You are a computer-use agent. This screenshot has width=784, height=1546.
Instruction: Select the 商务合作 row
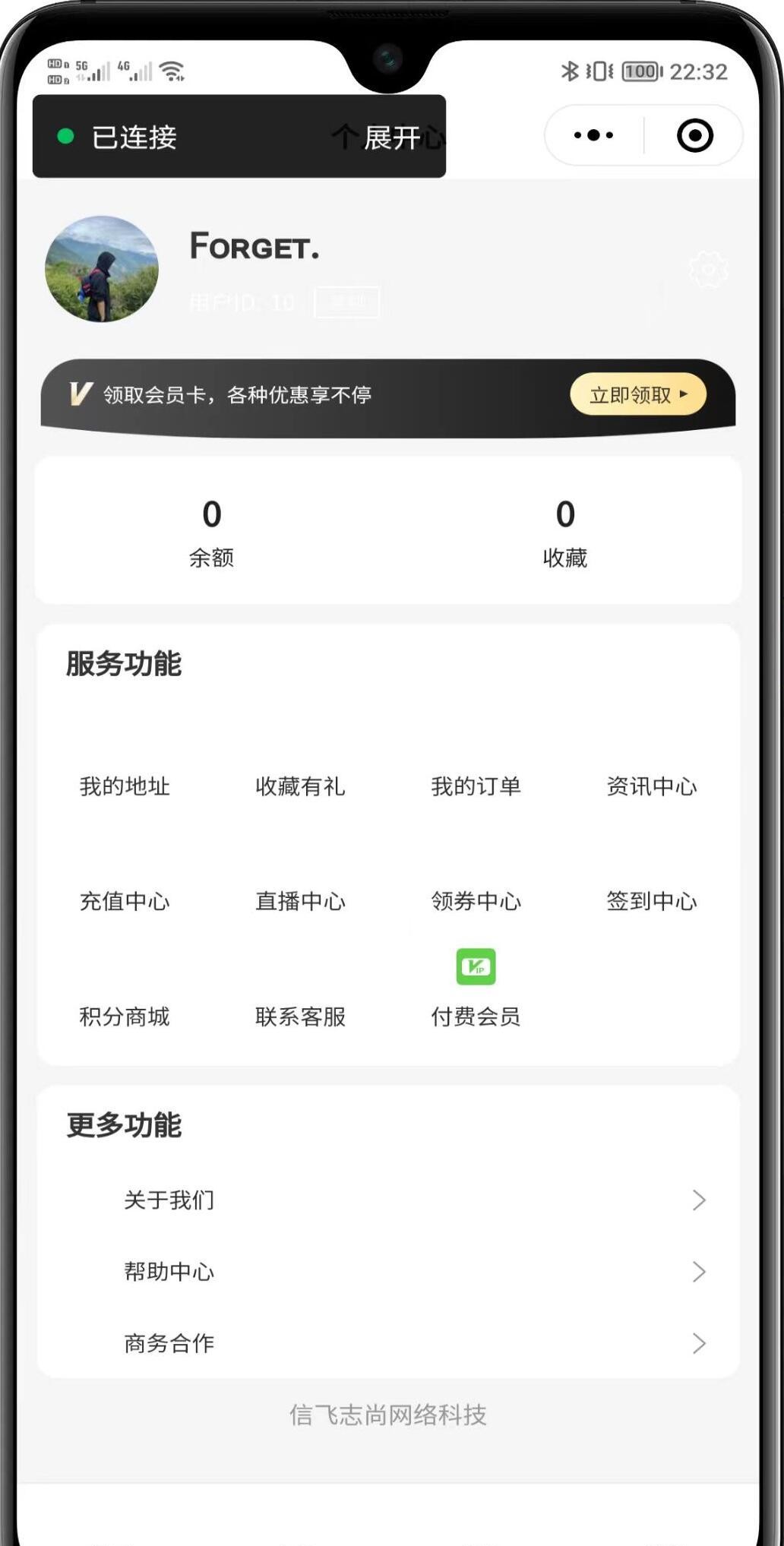click(387, 1343)
